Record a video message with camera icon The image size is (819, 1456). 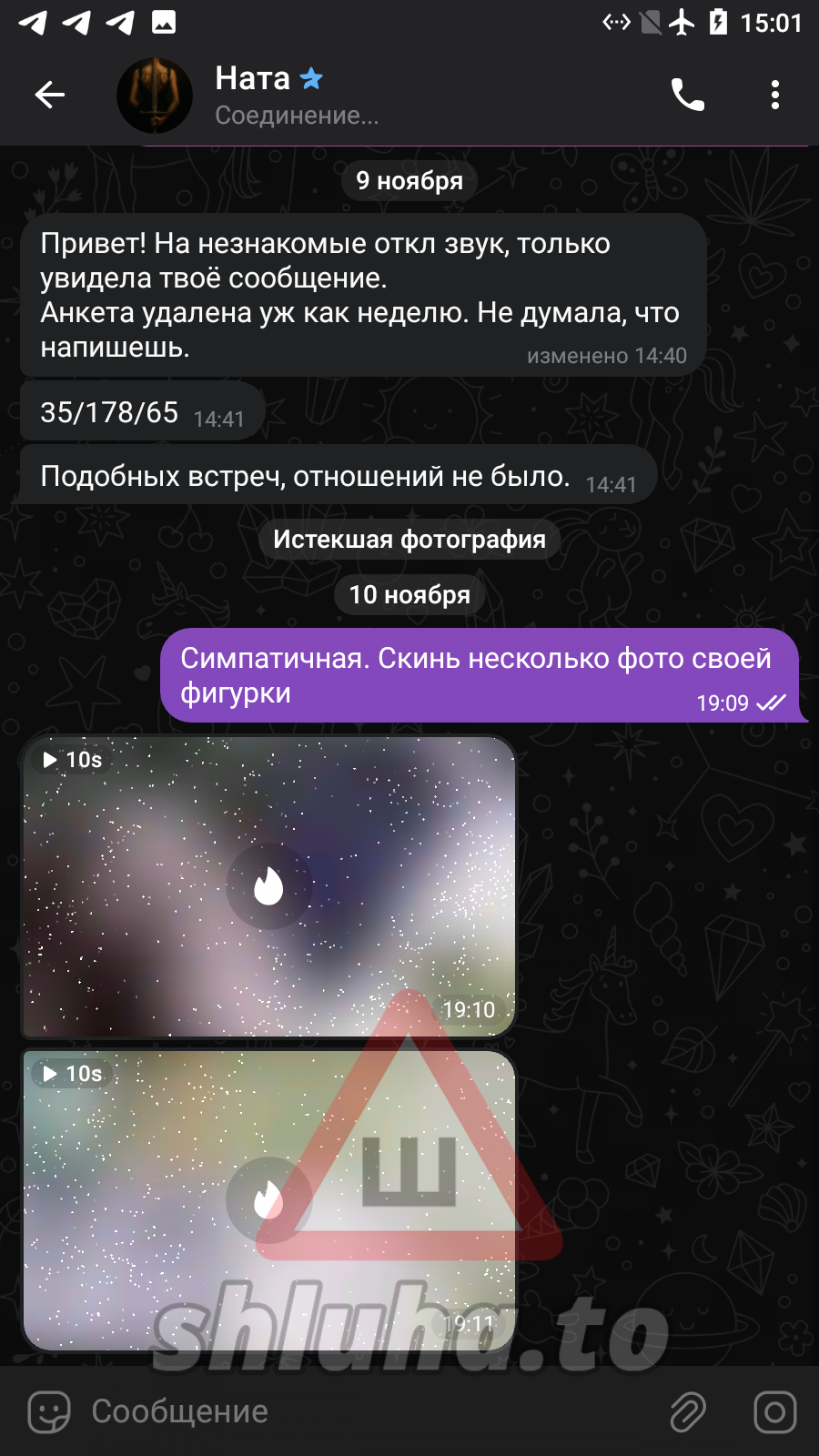pyautogui.click(x=774, y=1411)
